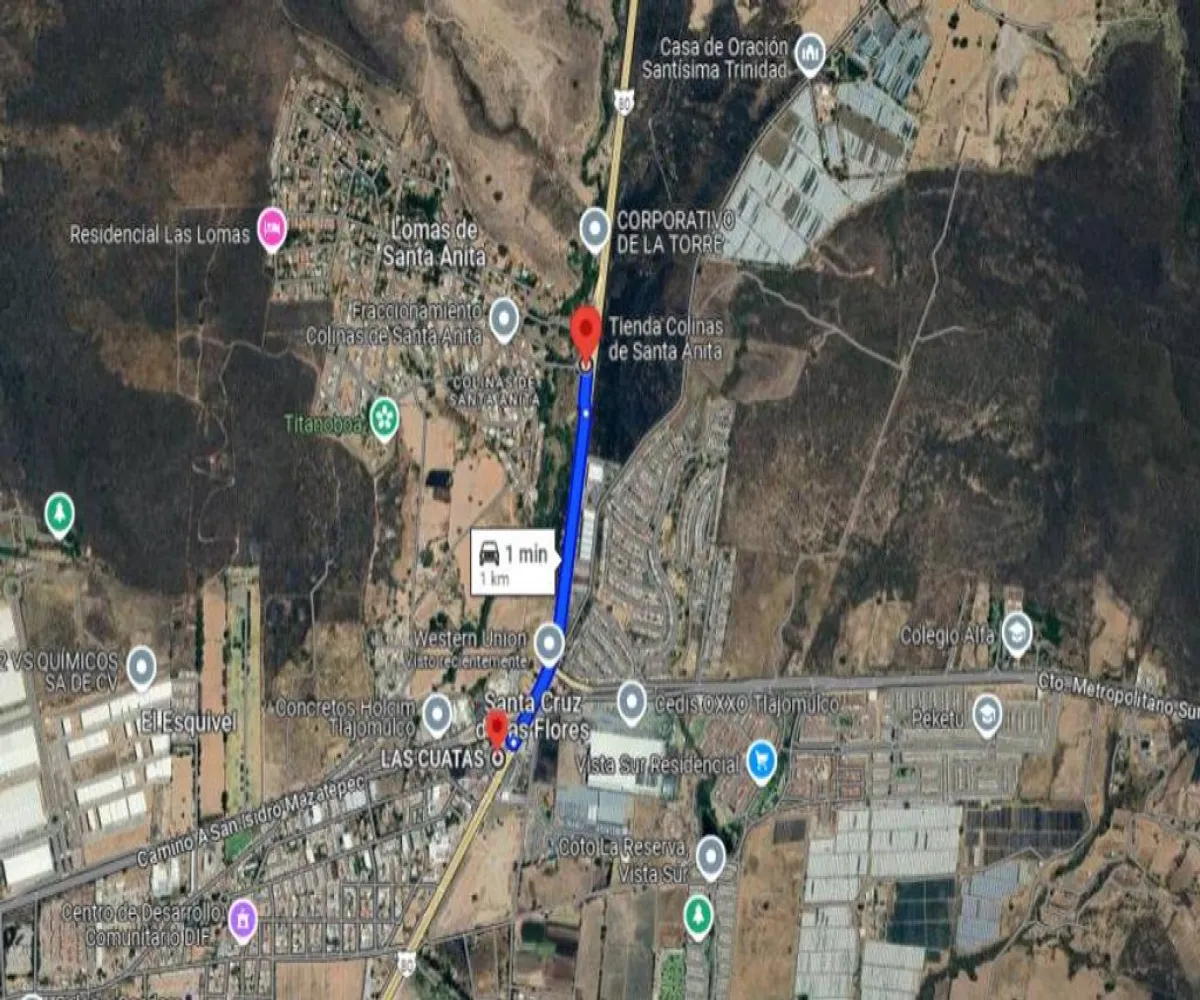
Task: Select the Vista Sur Residencial shopping pin
Action: pos(761,762)
